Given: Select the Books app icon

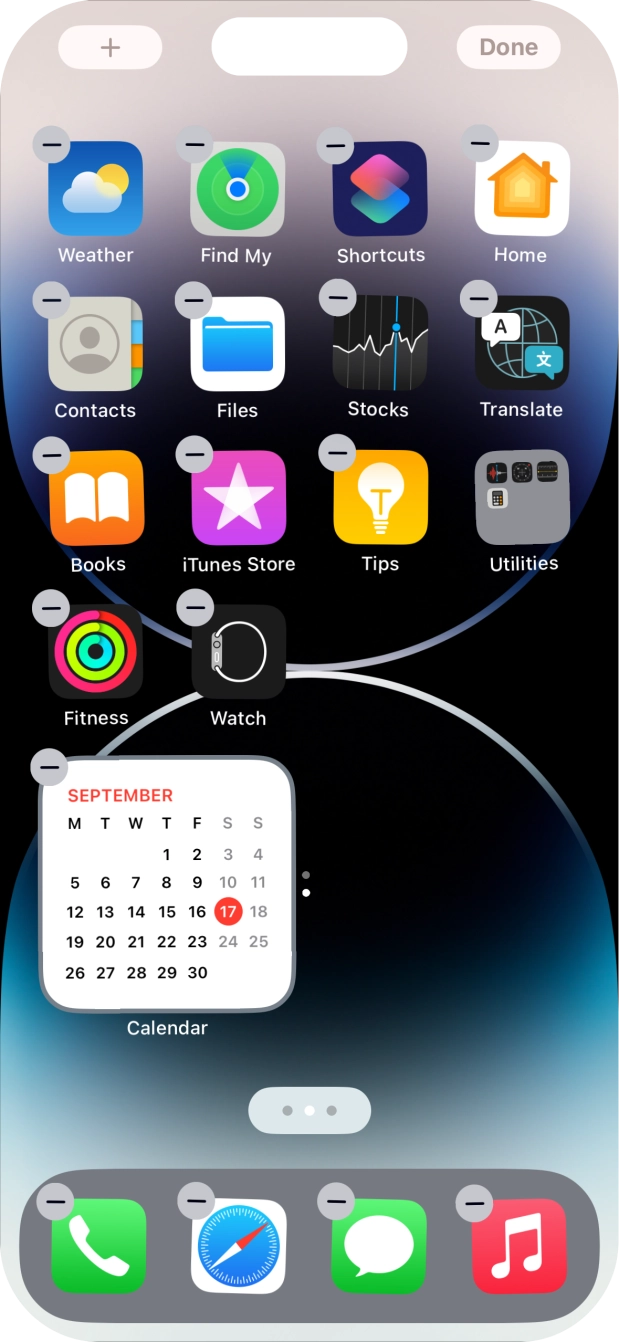Looking at the screenshot, I should pyautogui.click(x=95, y=498).
